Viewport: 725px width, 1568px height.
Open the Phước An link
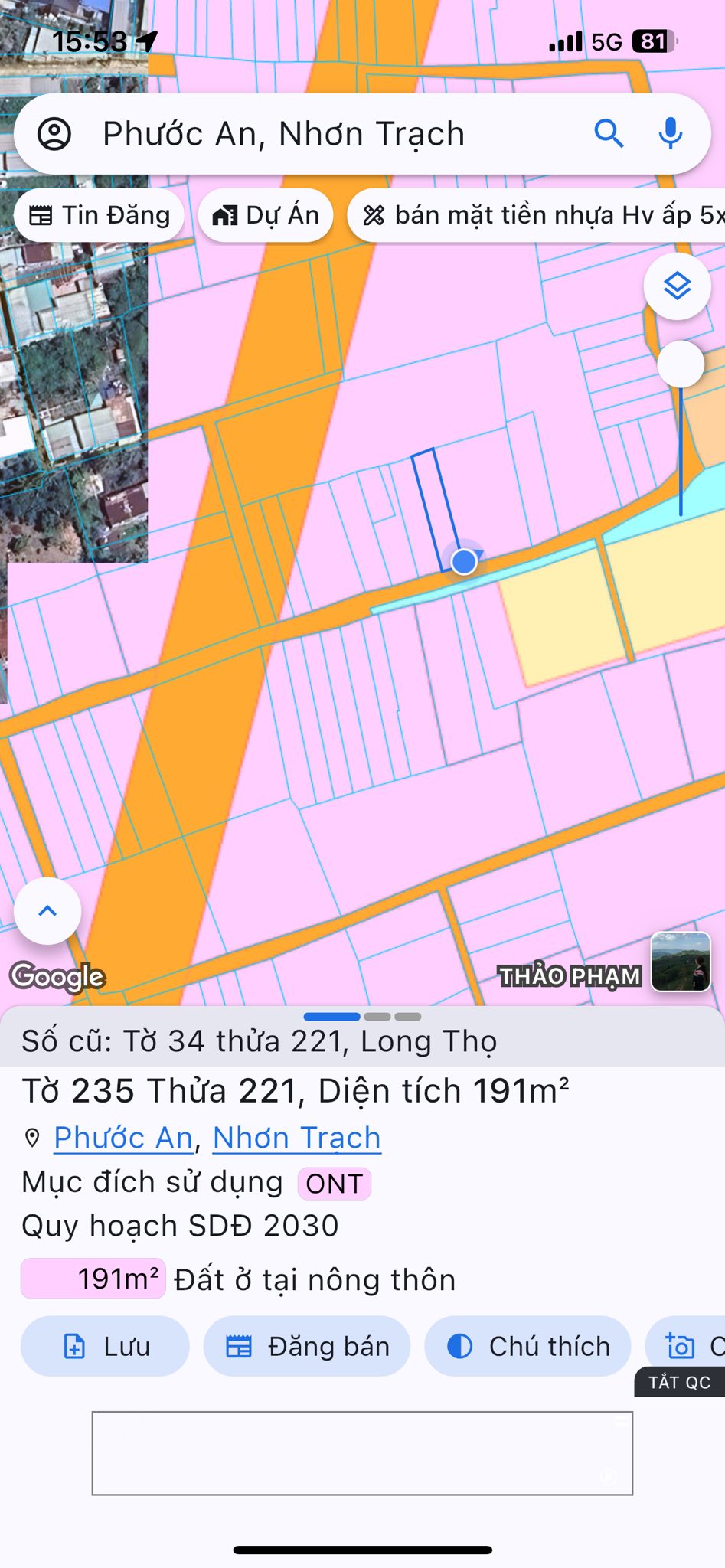tap(123, 1138)
